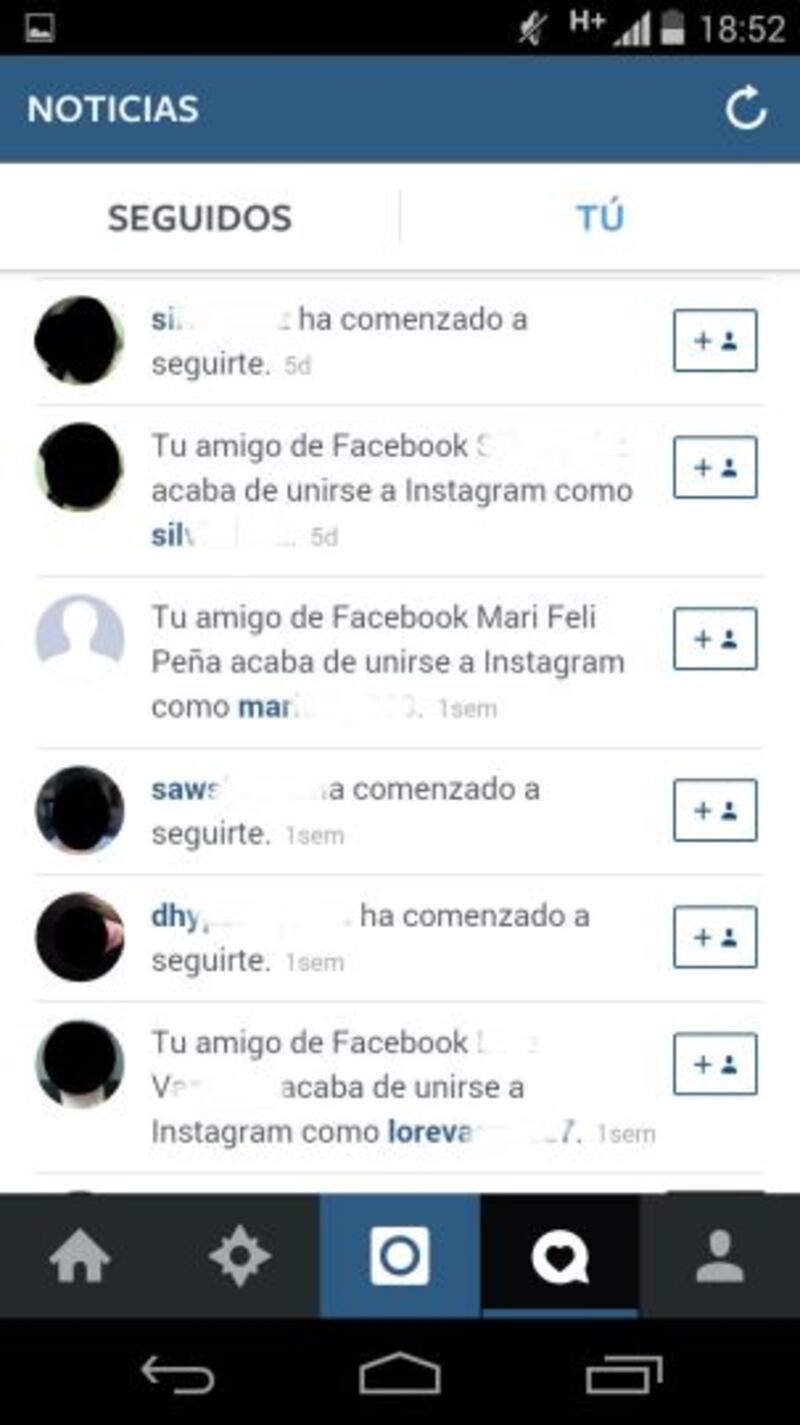Open your profile tab
This screenshot has width=800, height=1425.
click(x=720, y=1256)
